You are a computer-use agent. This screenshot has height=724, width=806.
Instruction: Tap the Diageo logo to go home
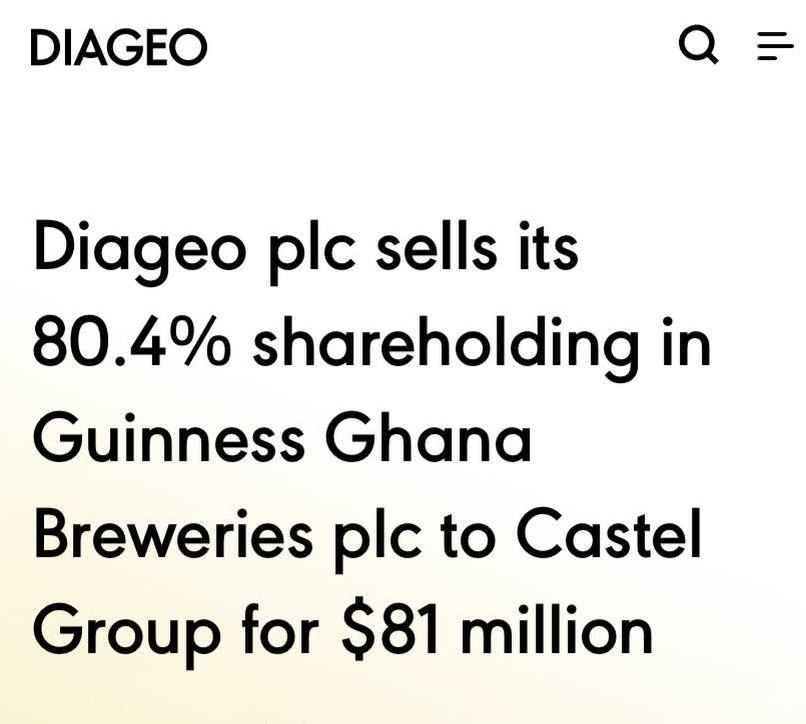[118, 47]
